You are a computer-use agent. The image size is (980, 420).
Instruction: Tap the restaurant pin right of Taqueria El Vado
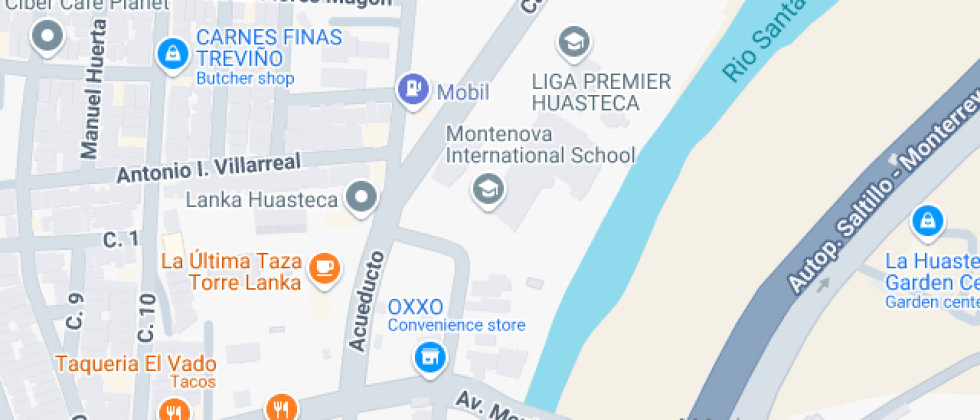tap(282, 408)
